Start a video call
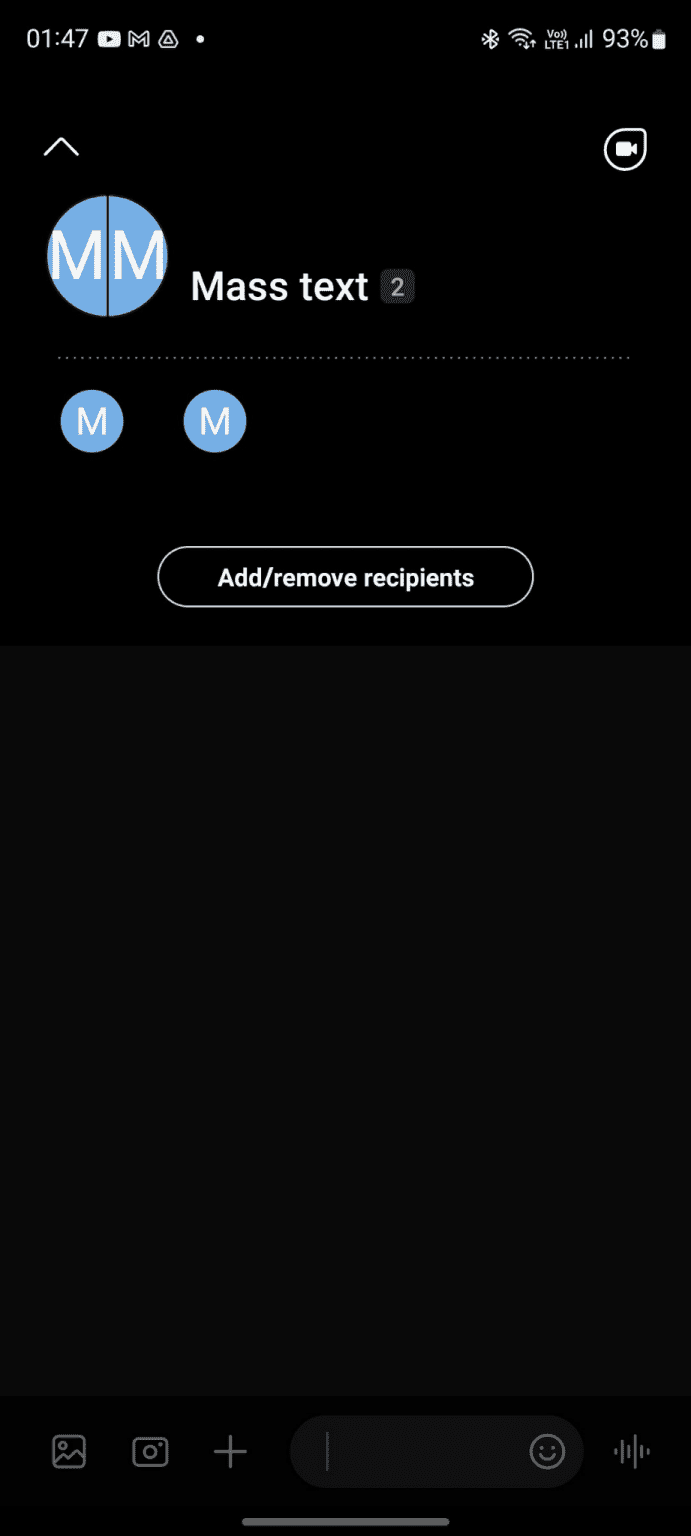Image resolution: width=691 pixels, height=1536 pixels. 626,150
